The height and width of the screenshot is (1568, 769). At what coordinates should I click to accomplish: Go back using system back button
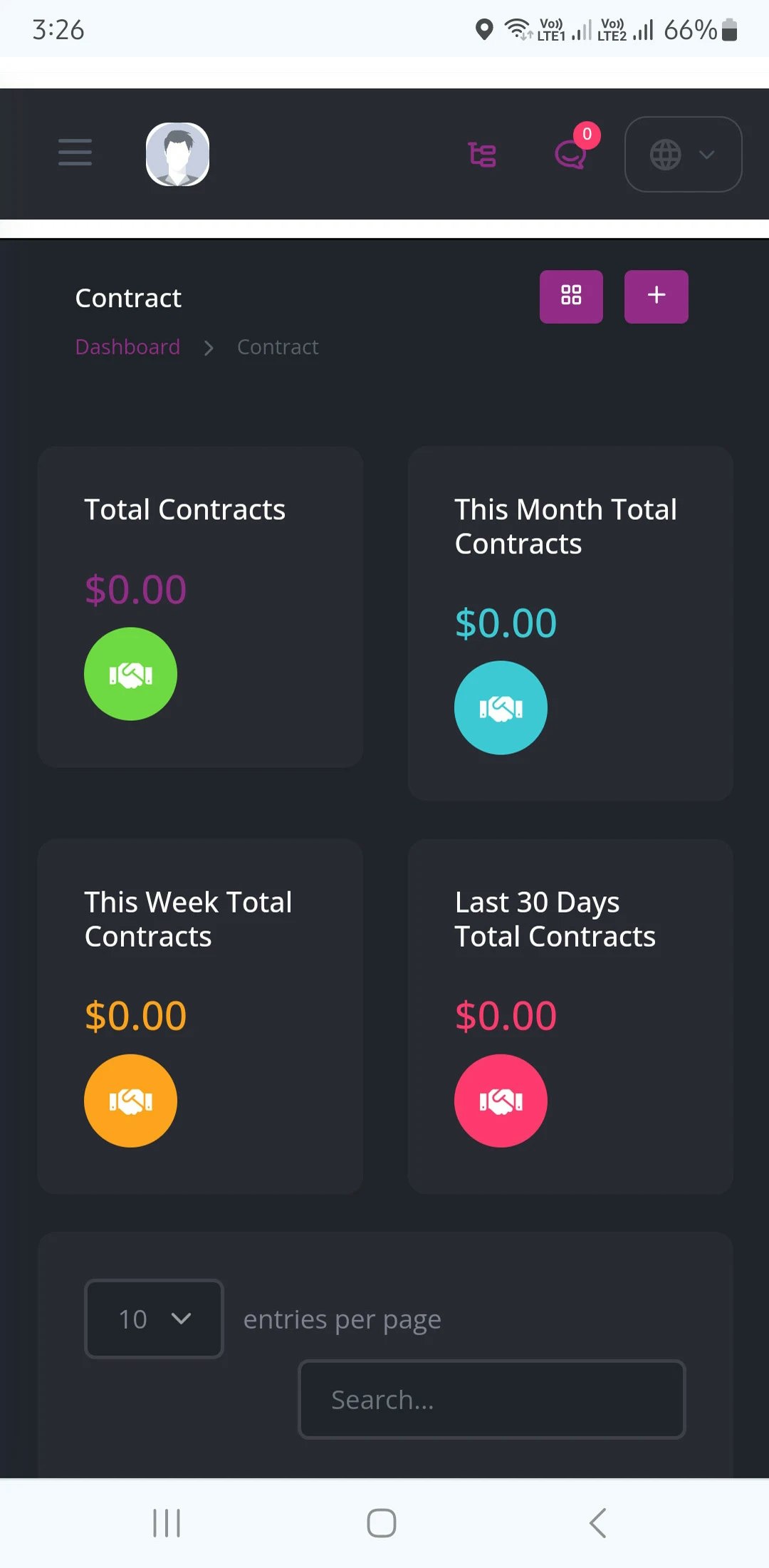point(597,1523)
